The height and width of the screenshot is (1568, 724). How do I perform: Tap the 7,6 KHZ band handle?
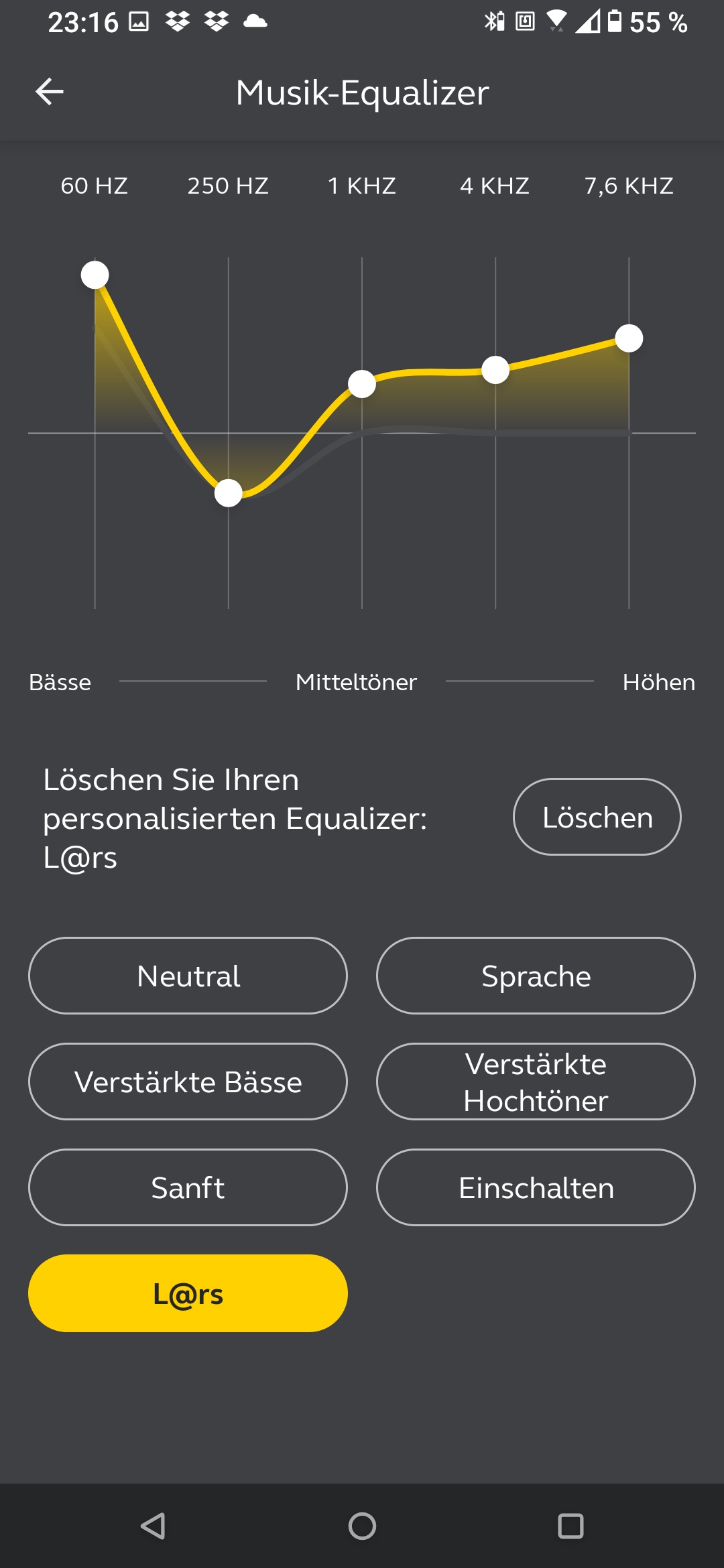pos(629,338)
